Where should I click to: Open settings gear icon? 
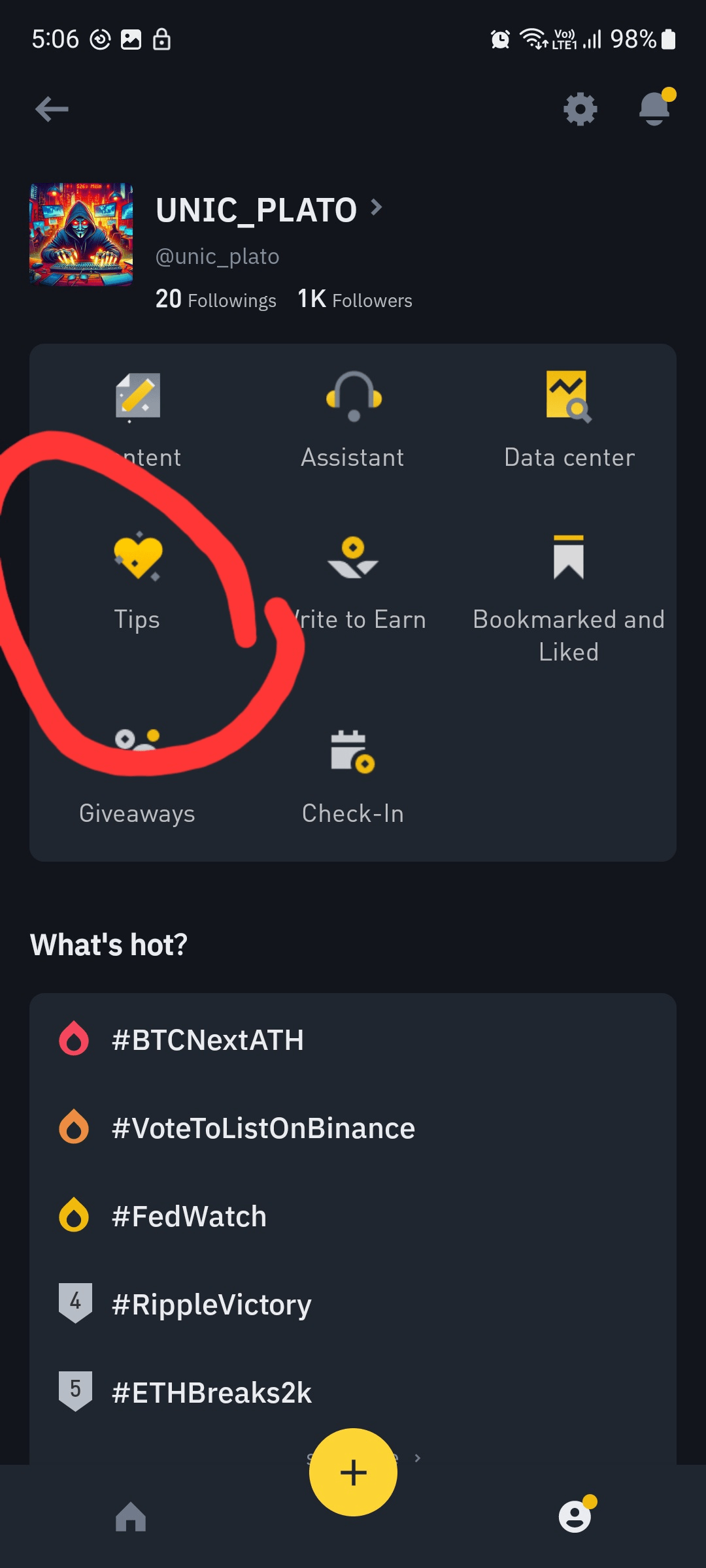(x=580, y=109)
